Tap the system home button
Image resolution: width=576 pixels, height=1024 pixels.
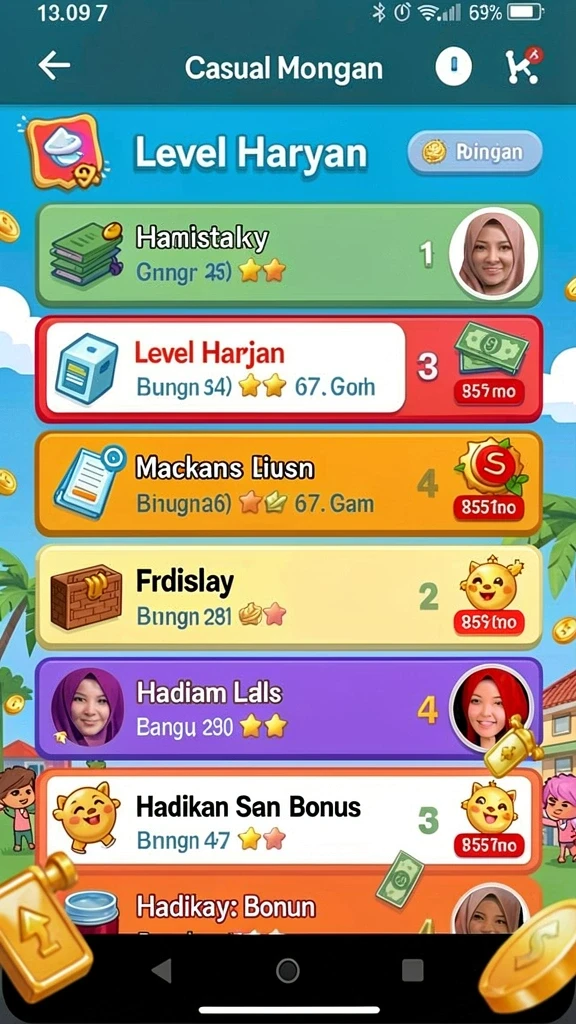[287, 970]
